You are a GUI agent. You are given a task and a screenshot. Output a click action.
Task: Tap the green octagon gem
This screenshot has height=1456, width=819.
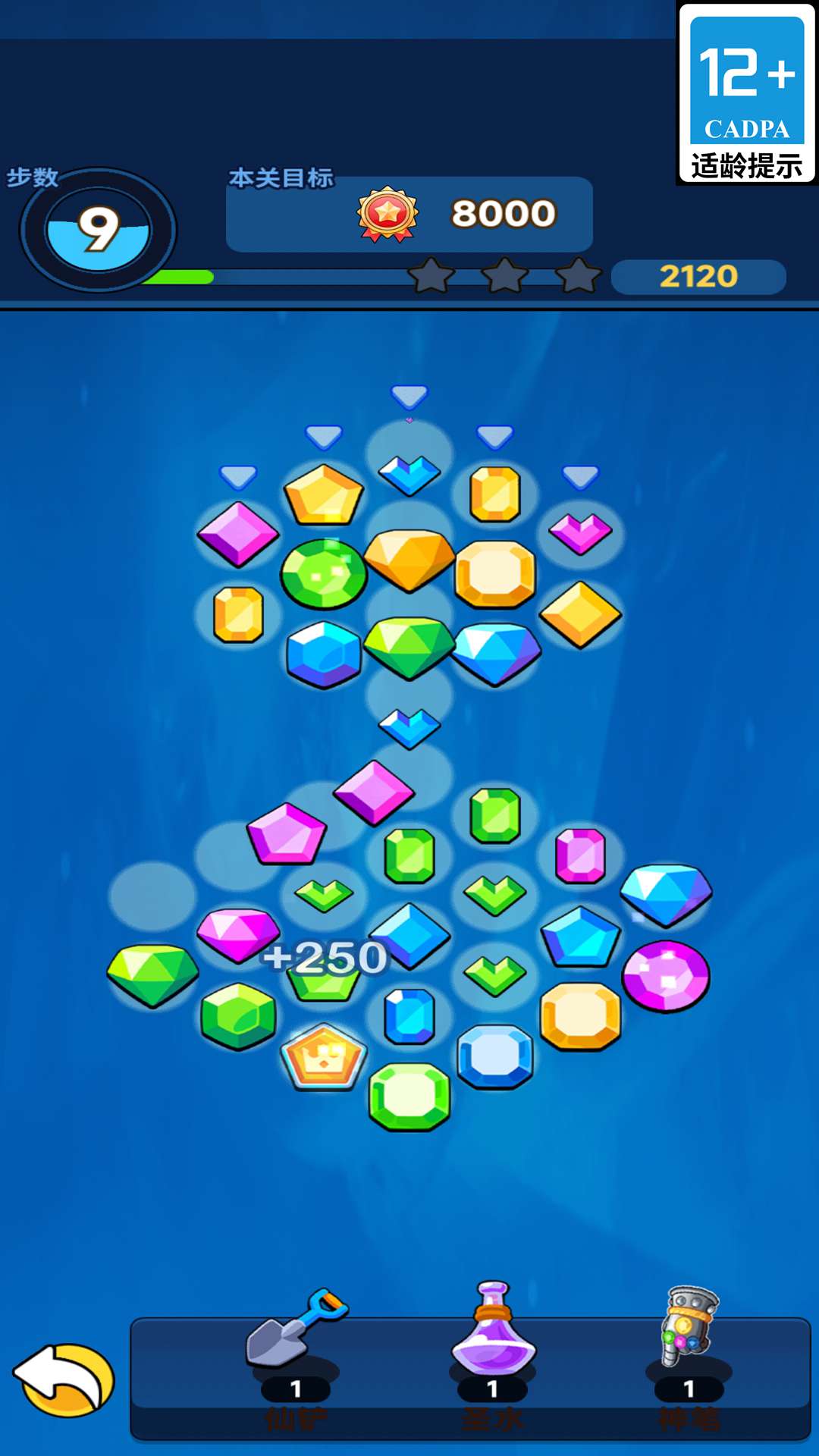(x=409, y=1097)
